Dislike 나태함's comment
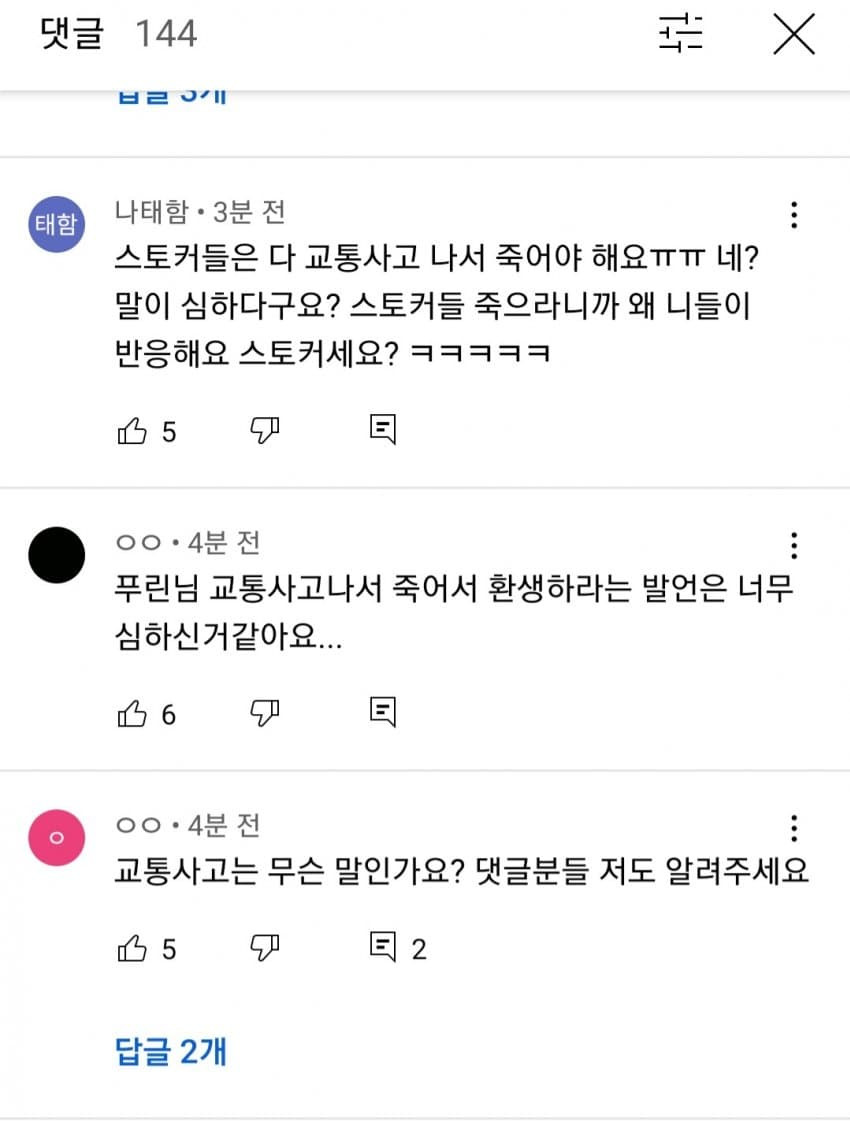 click(x=264, y=431)
